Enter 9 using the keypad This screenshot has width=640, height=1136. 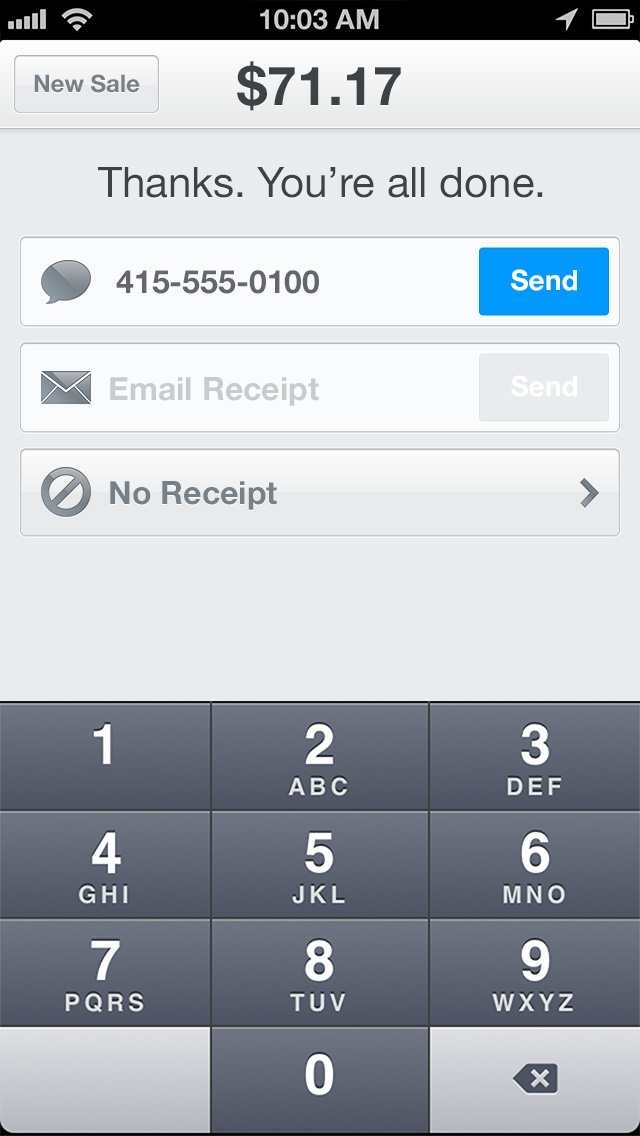coord(535,973)
